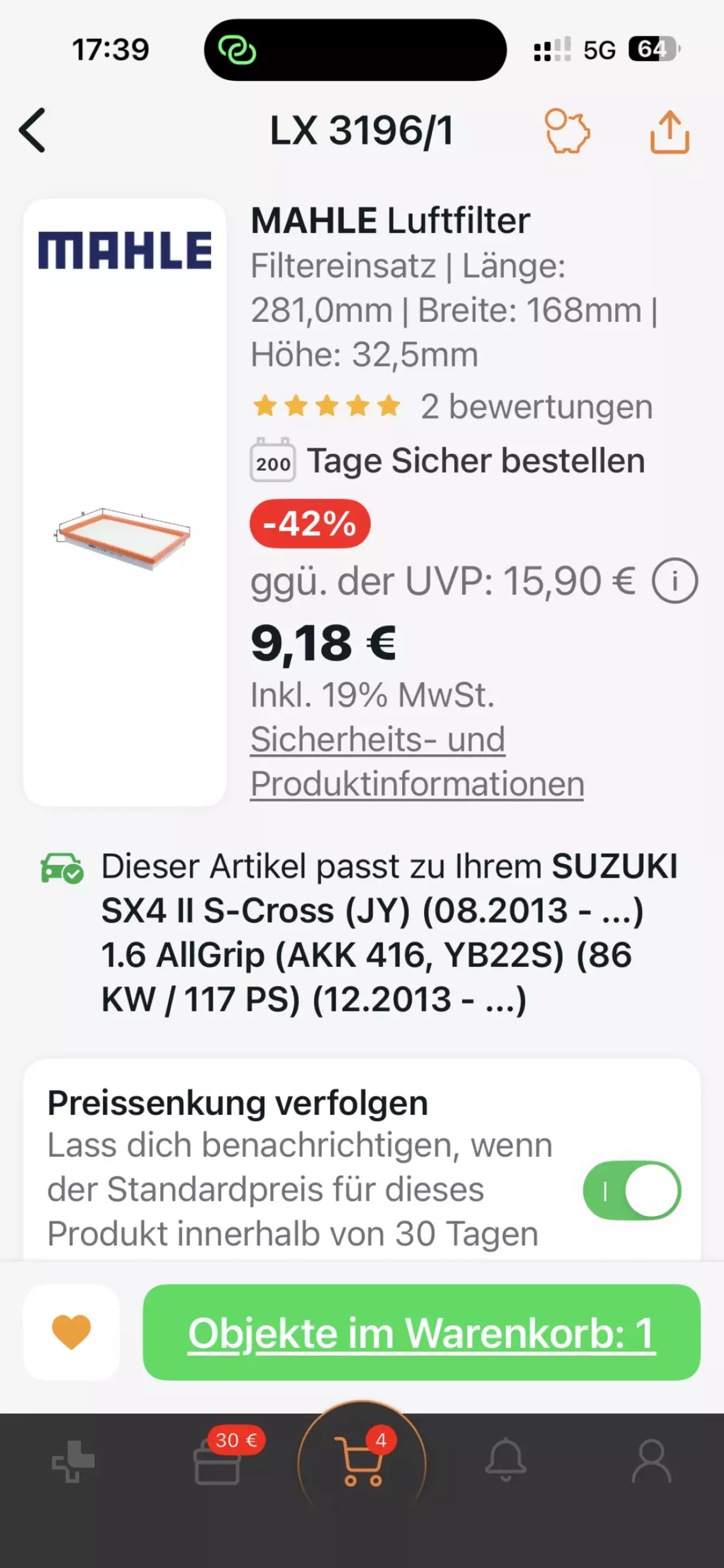Viewport: 724px width, 1568px height.
Task: Go back using the back arrow
Action: pyautogui.click(x=33, y=130)
